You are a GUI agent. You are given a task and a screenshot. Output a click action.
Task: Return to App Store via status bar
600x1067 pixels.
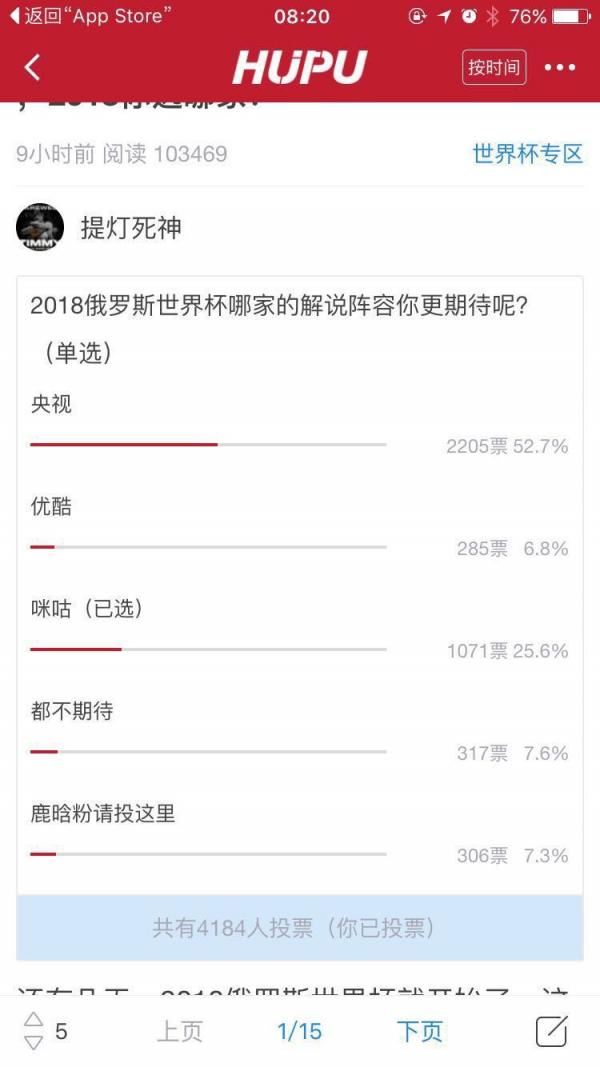tap(91, 16)
